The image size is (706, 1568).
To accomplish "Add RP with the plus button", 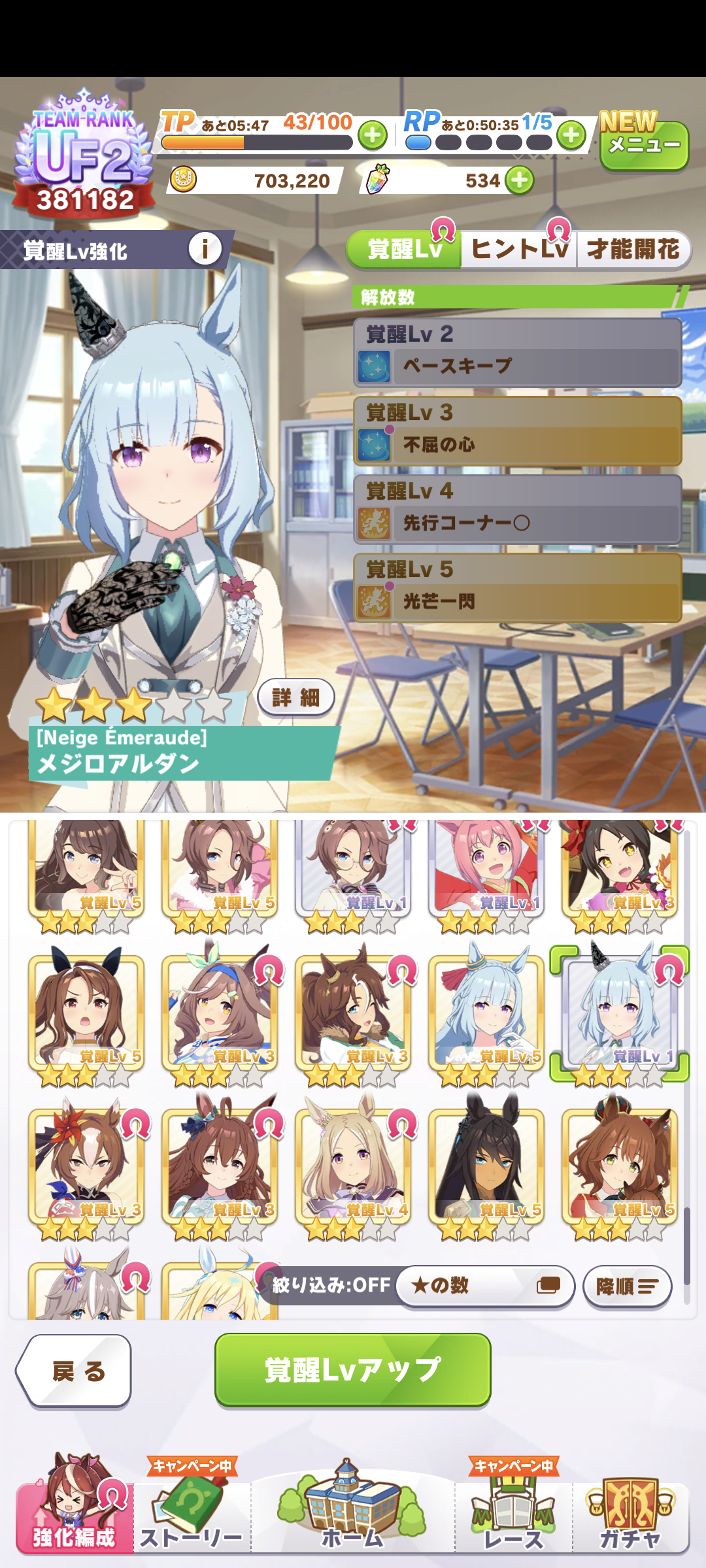I will (571, 135).
